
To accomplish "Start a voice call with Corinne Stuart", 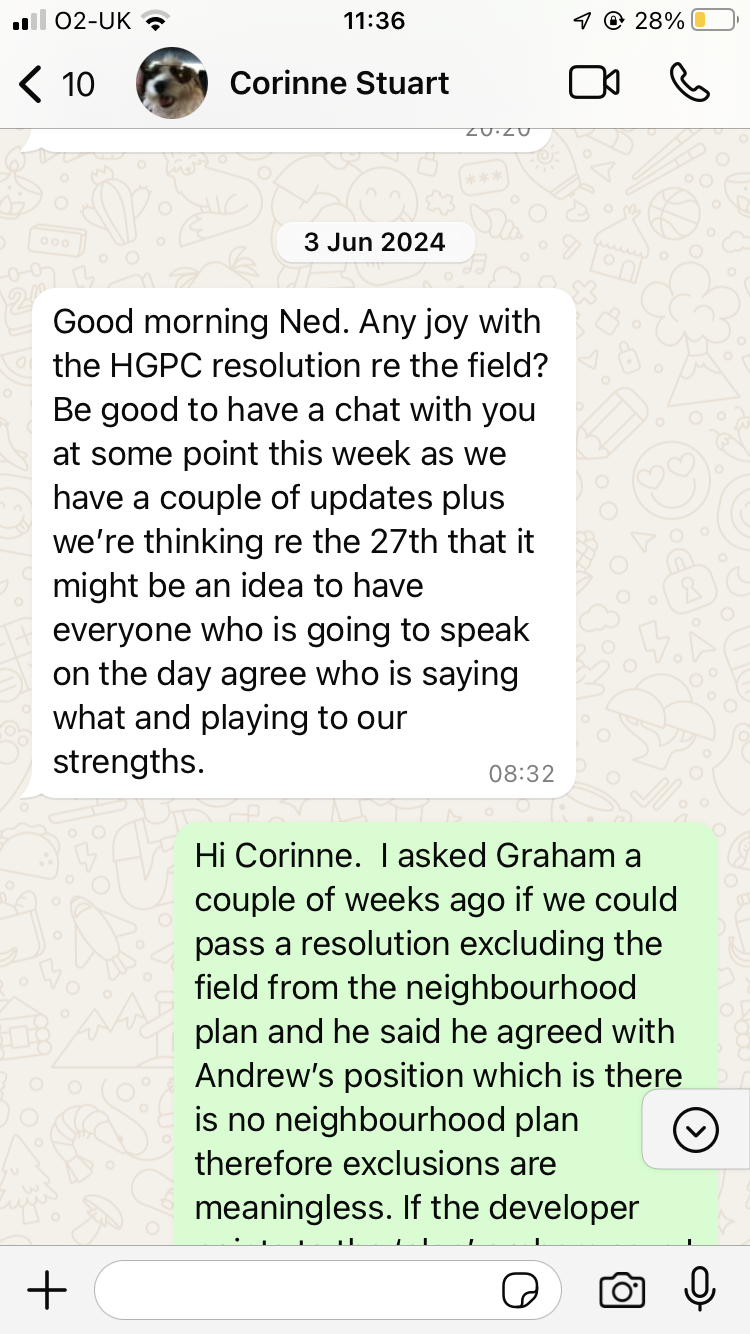I will (689, 84).
